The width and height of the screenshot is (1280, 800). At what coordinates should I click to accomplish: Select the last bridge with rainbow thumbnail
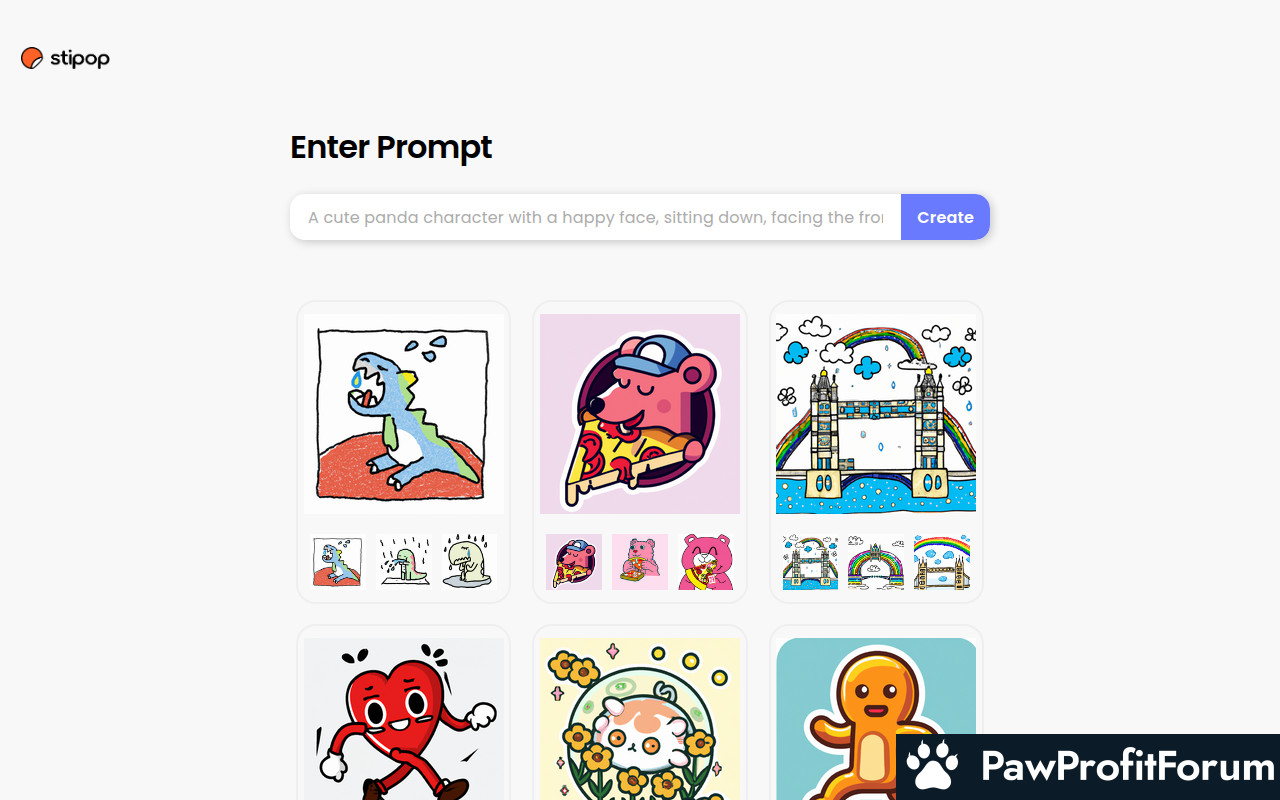click(942, 562)
